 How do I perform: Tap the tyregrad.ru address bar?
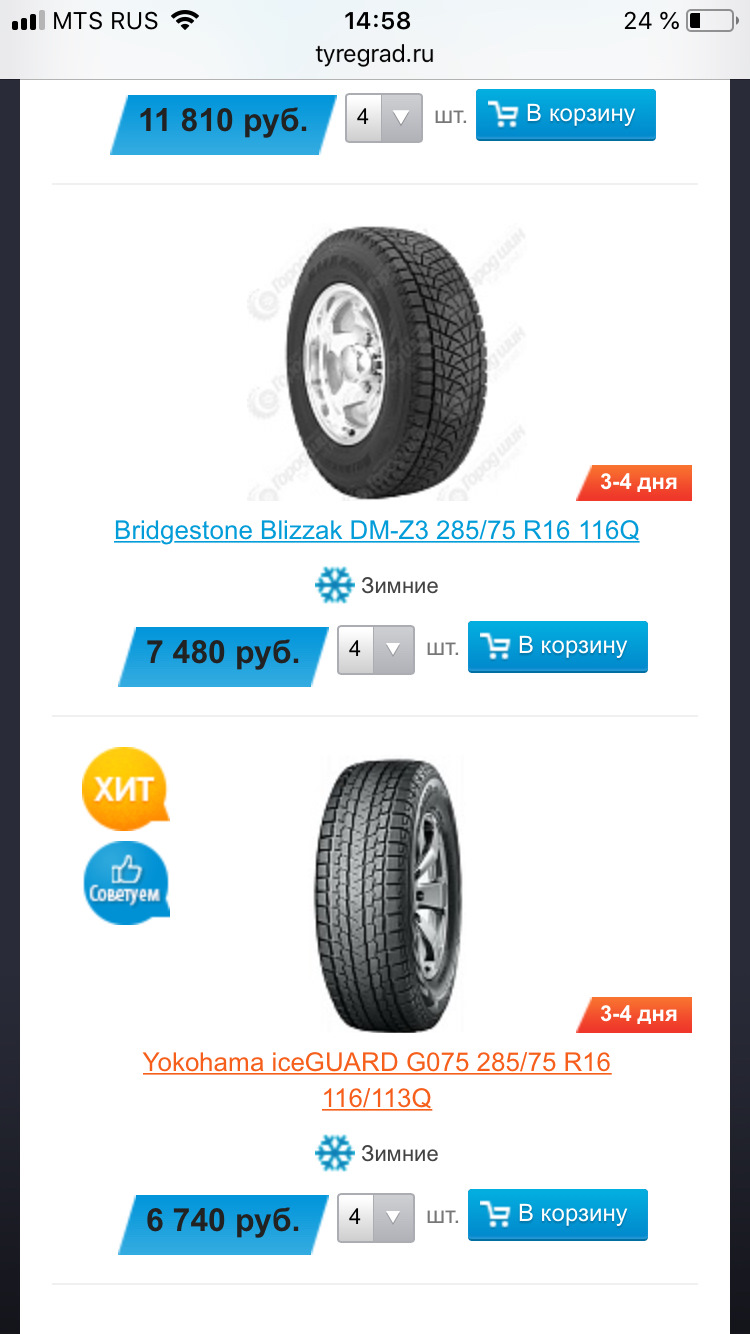point(375,54)
